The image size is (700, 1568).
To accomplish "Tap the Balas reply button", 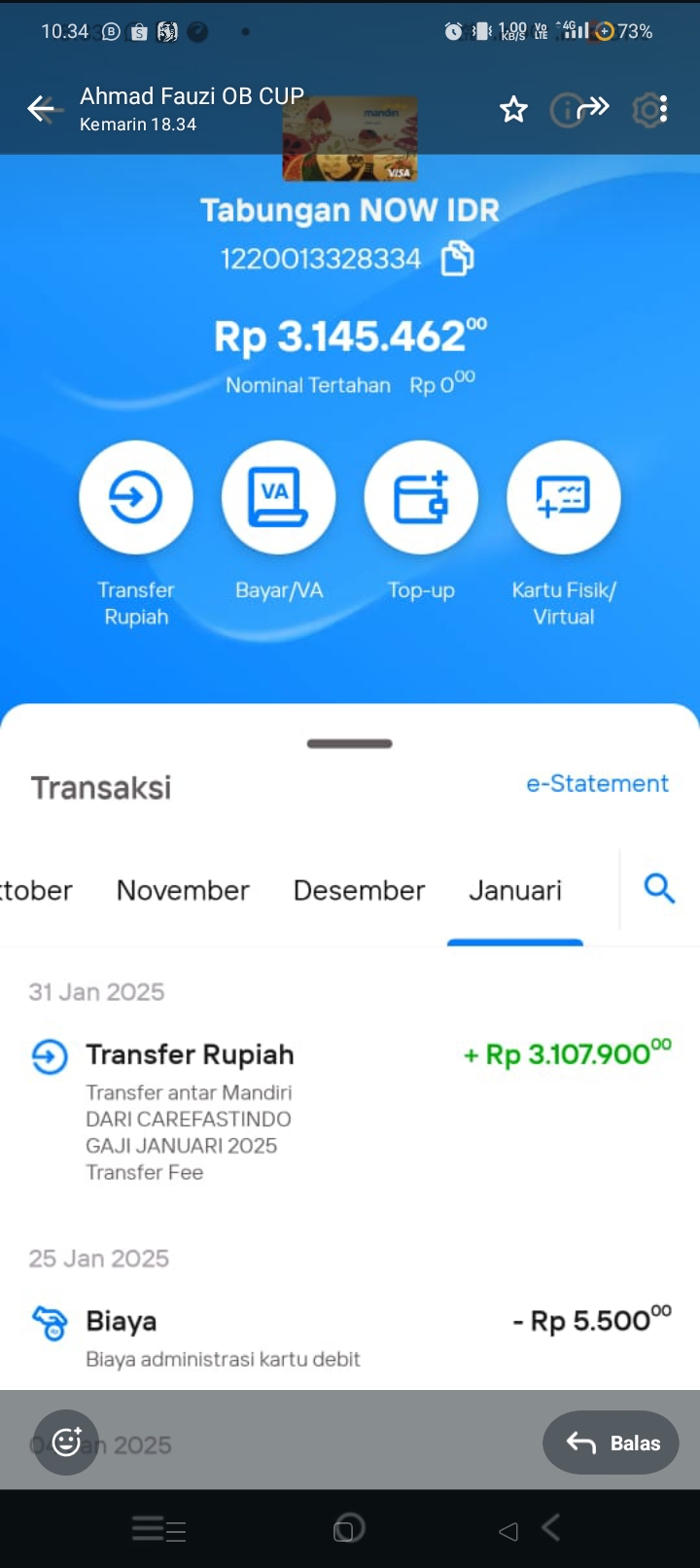I will tap(611, 1443).
